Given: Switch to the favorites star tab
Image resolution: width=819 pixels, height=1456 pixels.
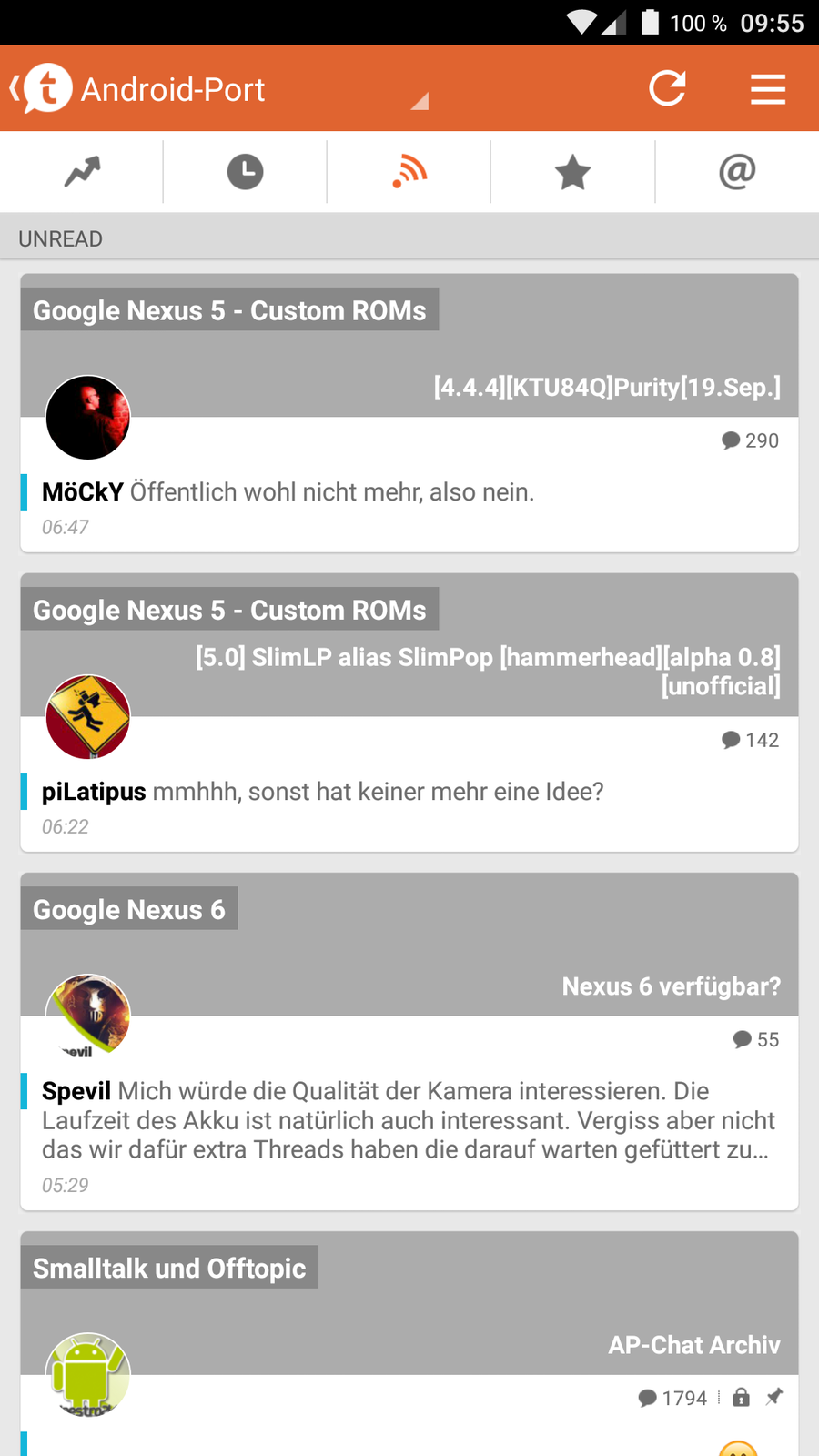Looking at the screenshot, I should (x=572, y=171).
